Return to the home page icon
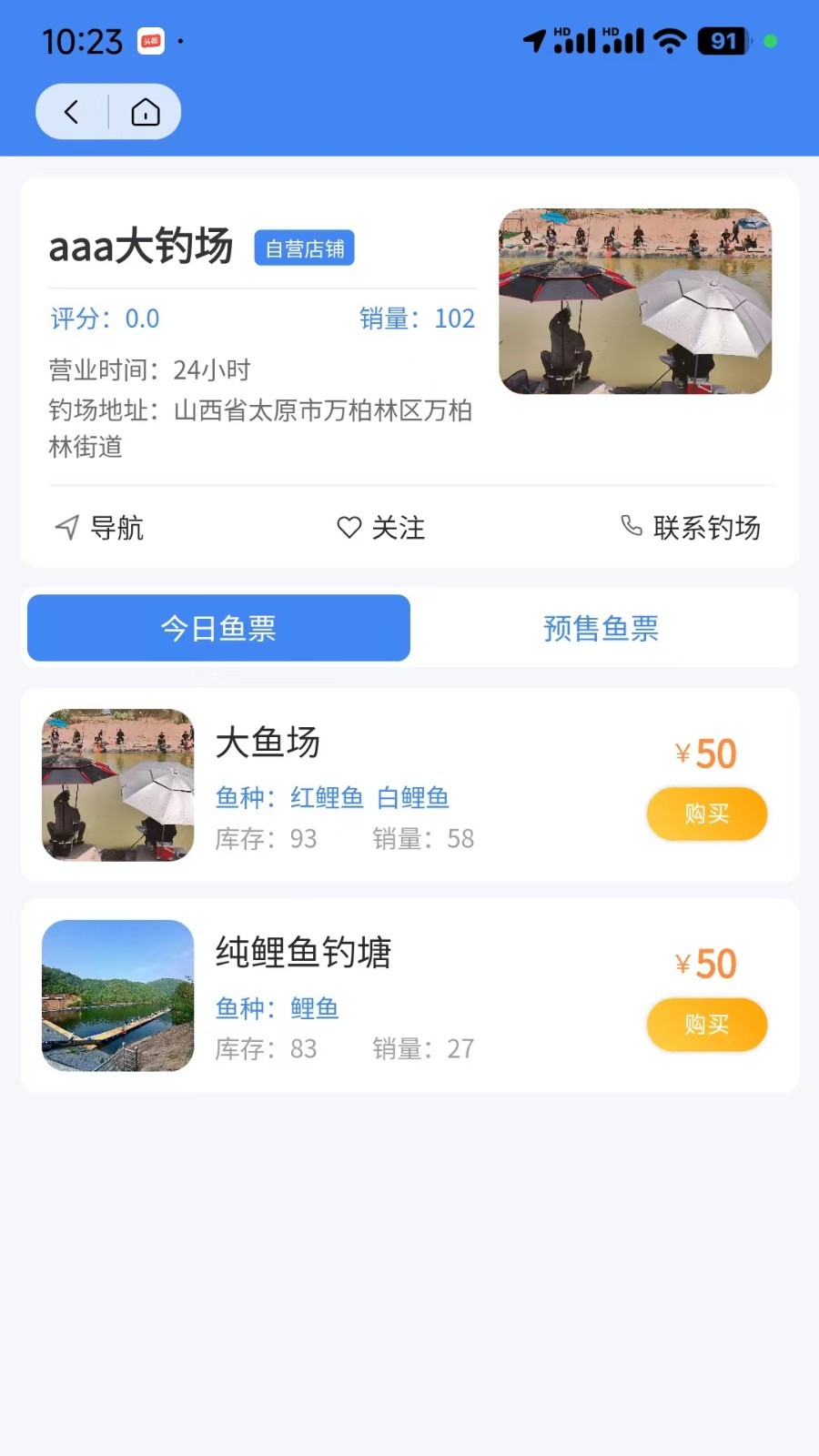This screenshot has width=819, height=1456. click(146, 112)
